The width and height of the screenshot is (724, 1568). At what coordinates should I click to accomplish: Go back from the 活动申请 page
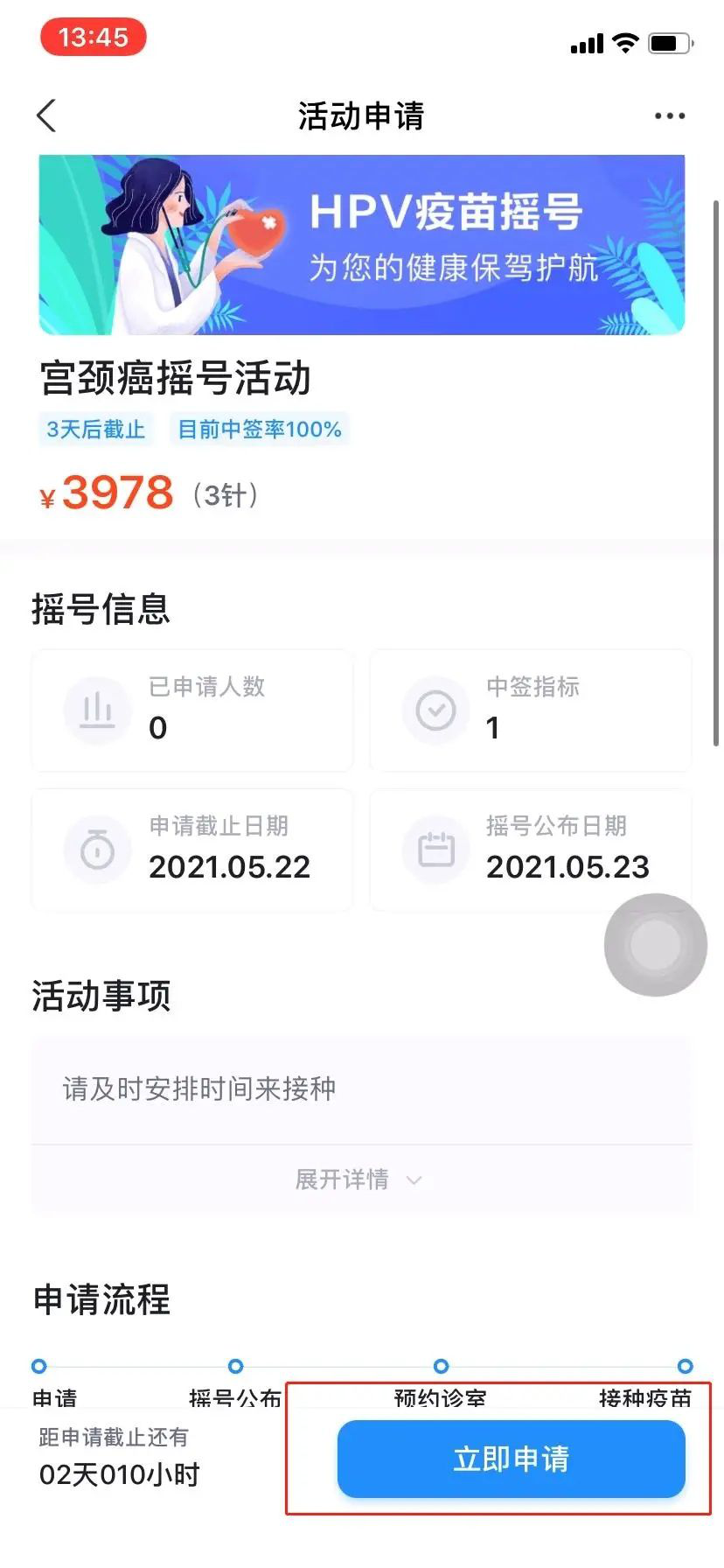[47, 115]
